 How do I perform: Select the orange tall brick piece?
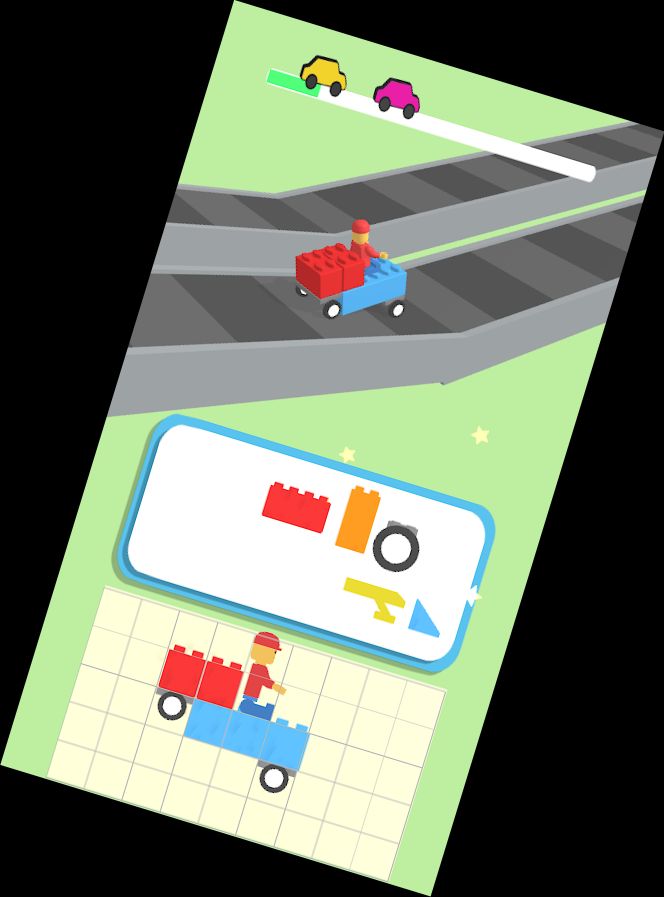357,518
